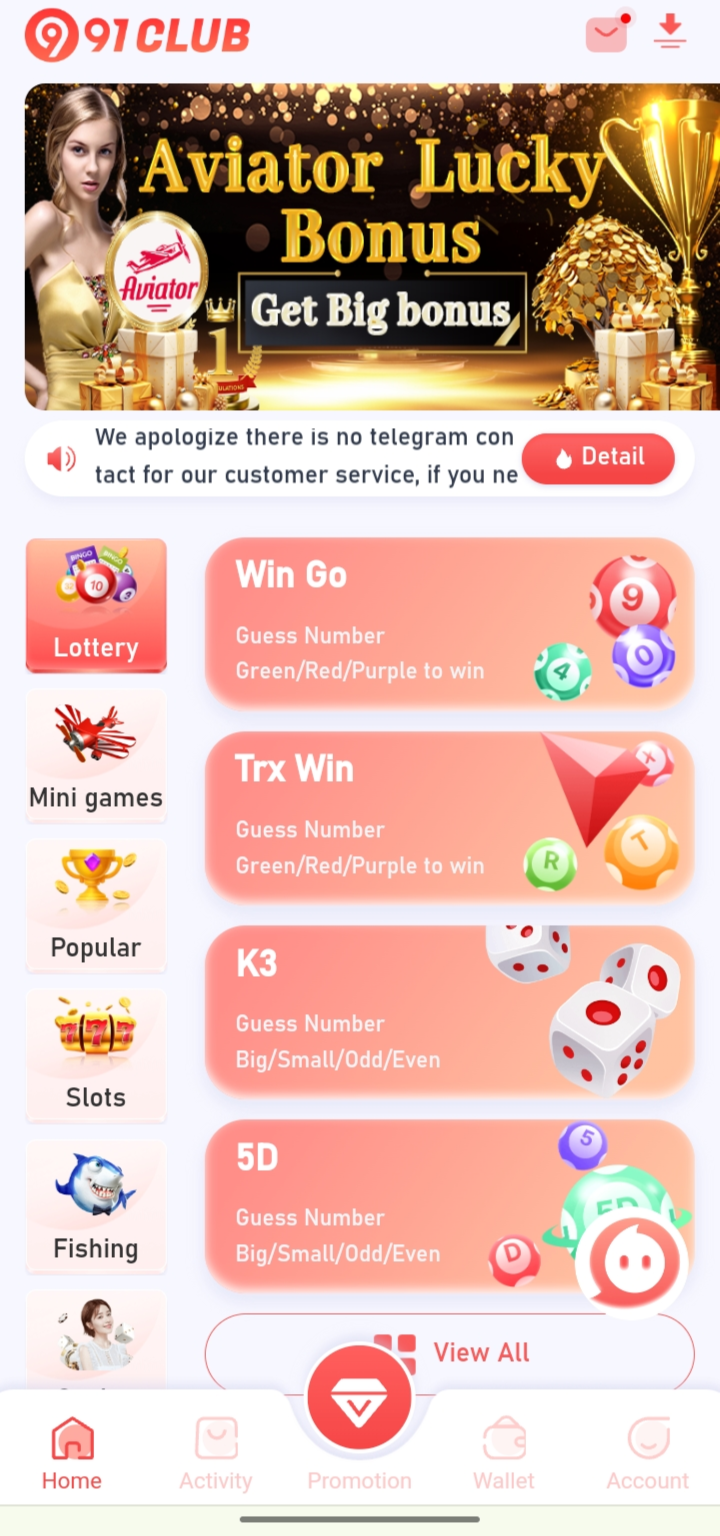
Task: Select the Lottery category
Action: tap(96, 605)
